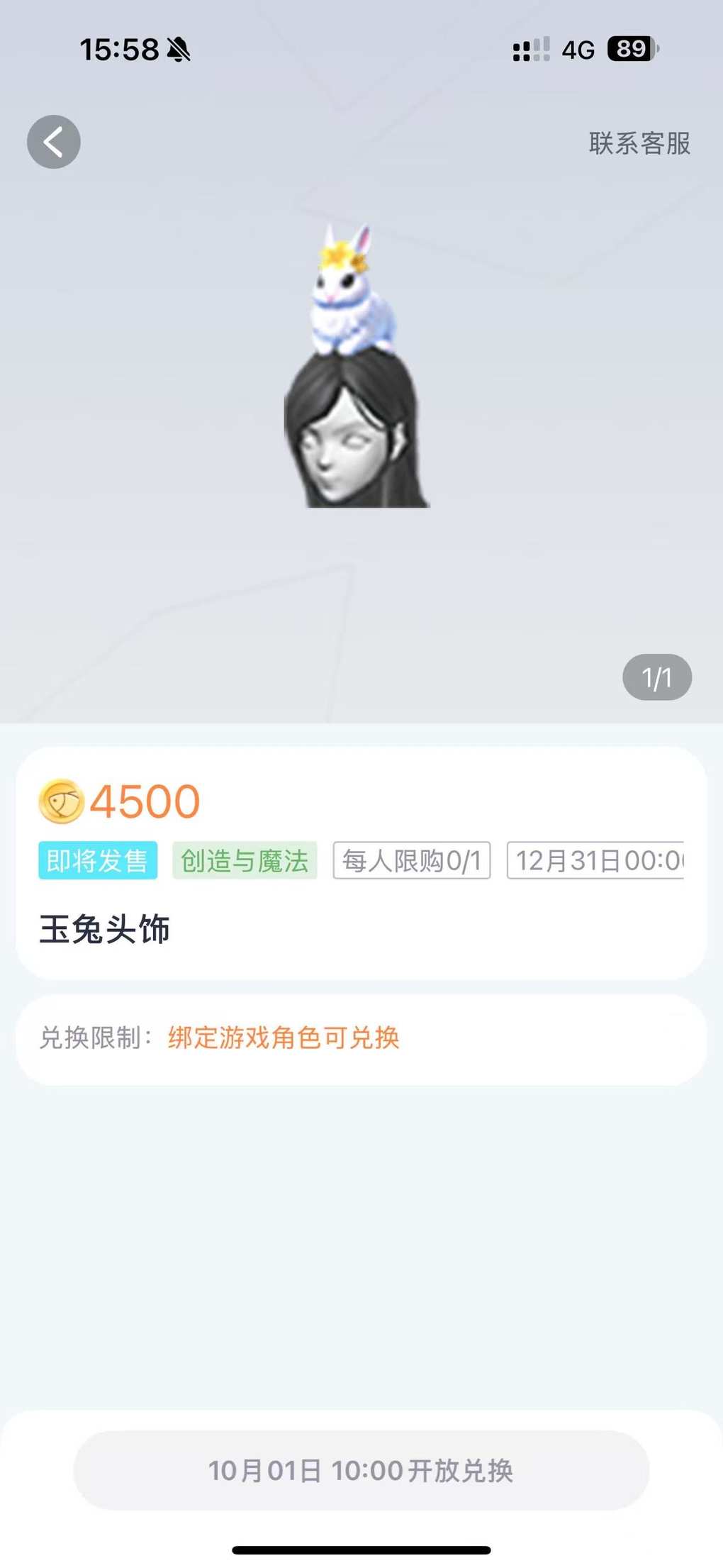Open 联系客服 customer service link
This screenshot has height=1568, width=723.
pyautogui.click(x=639, y=143)
